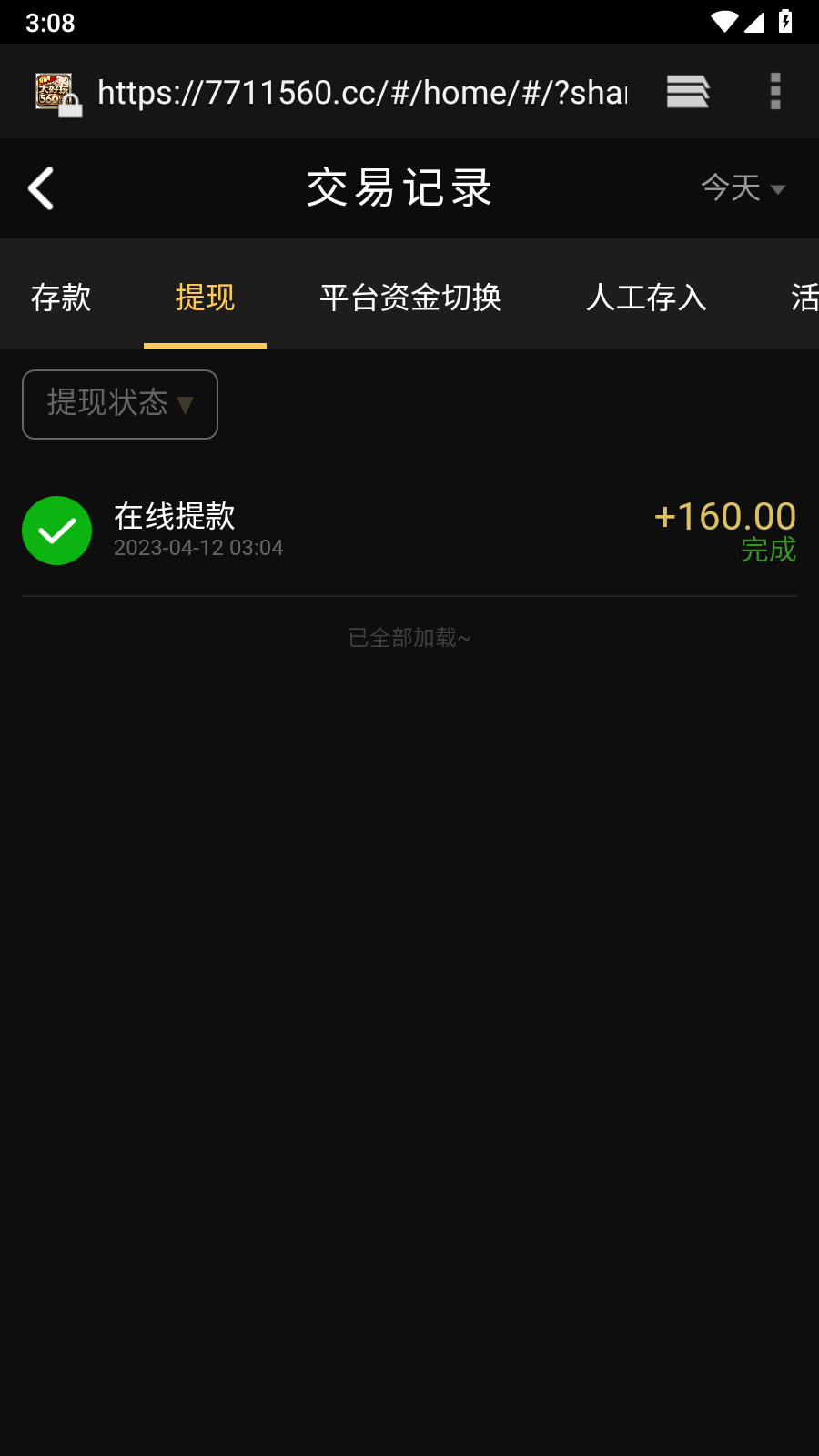819x1456 pixels.
Task: Switch to the 存款 tab
Action: [x=61, y=298]
